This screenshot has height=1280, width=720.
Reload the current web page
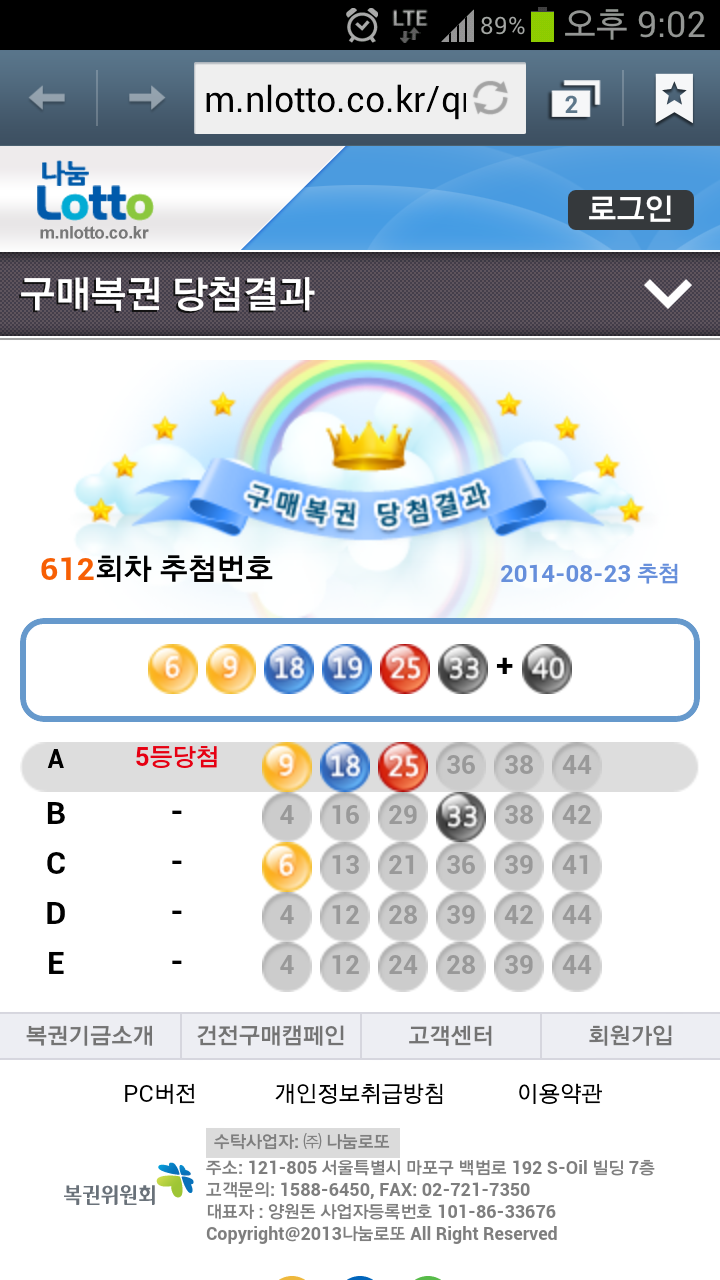pos(491,99)
